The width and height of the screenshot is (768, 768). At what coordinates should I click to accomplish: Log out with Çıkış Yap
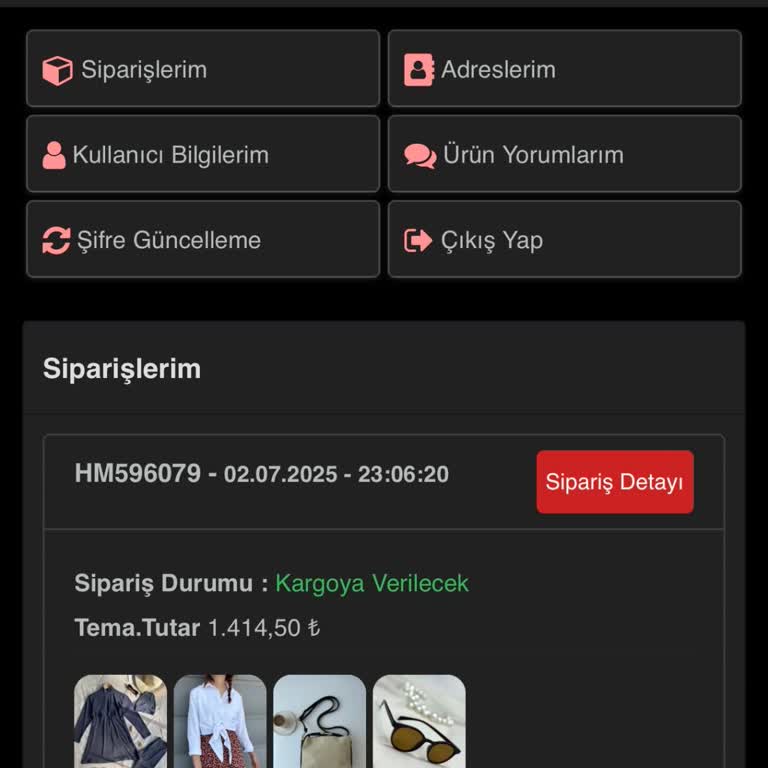coord(564,240)
